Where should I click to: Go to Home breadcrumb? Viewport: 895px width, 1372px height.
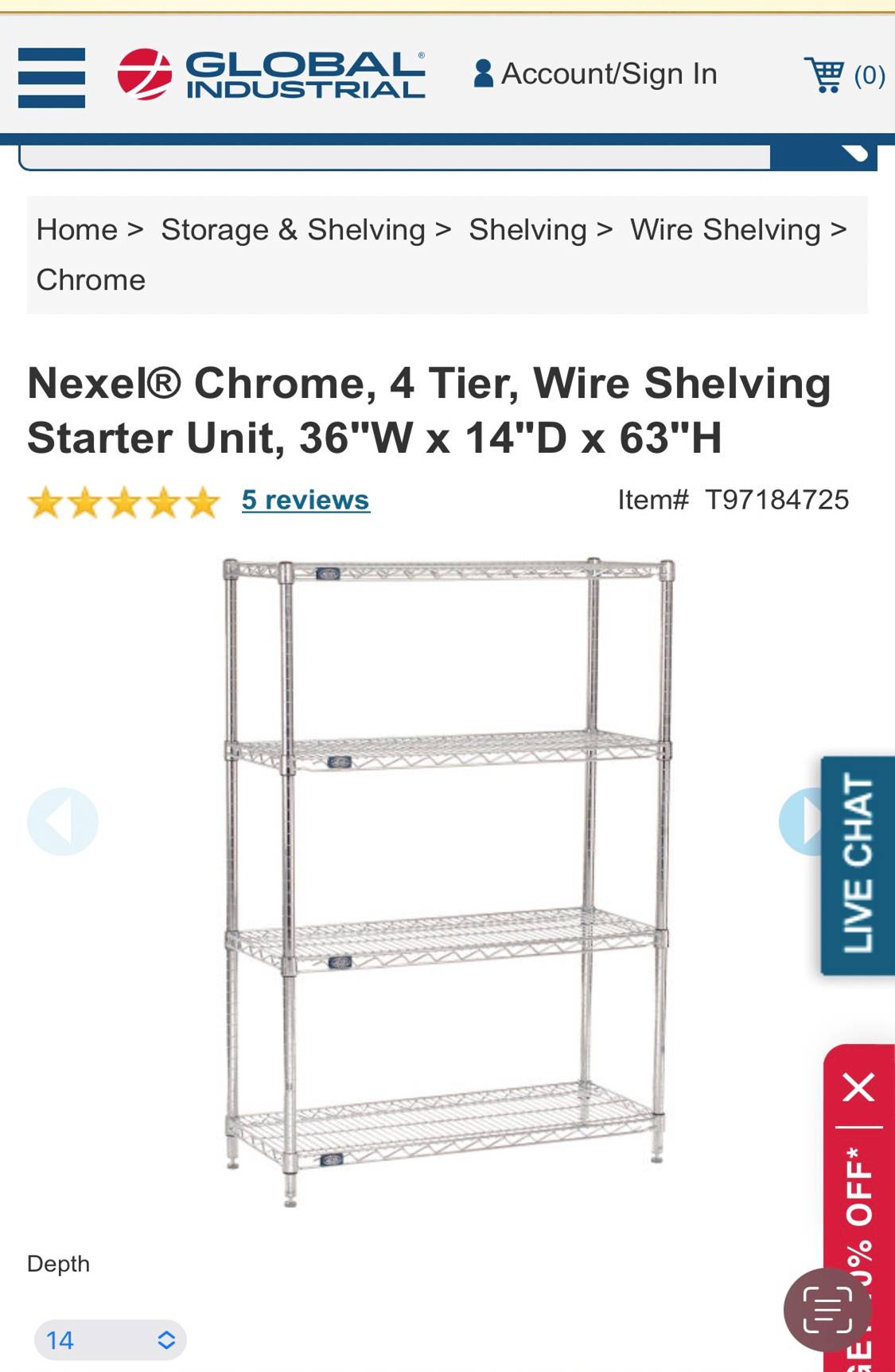point(77,230)
